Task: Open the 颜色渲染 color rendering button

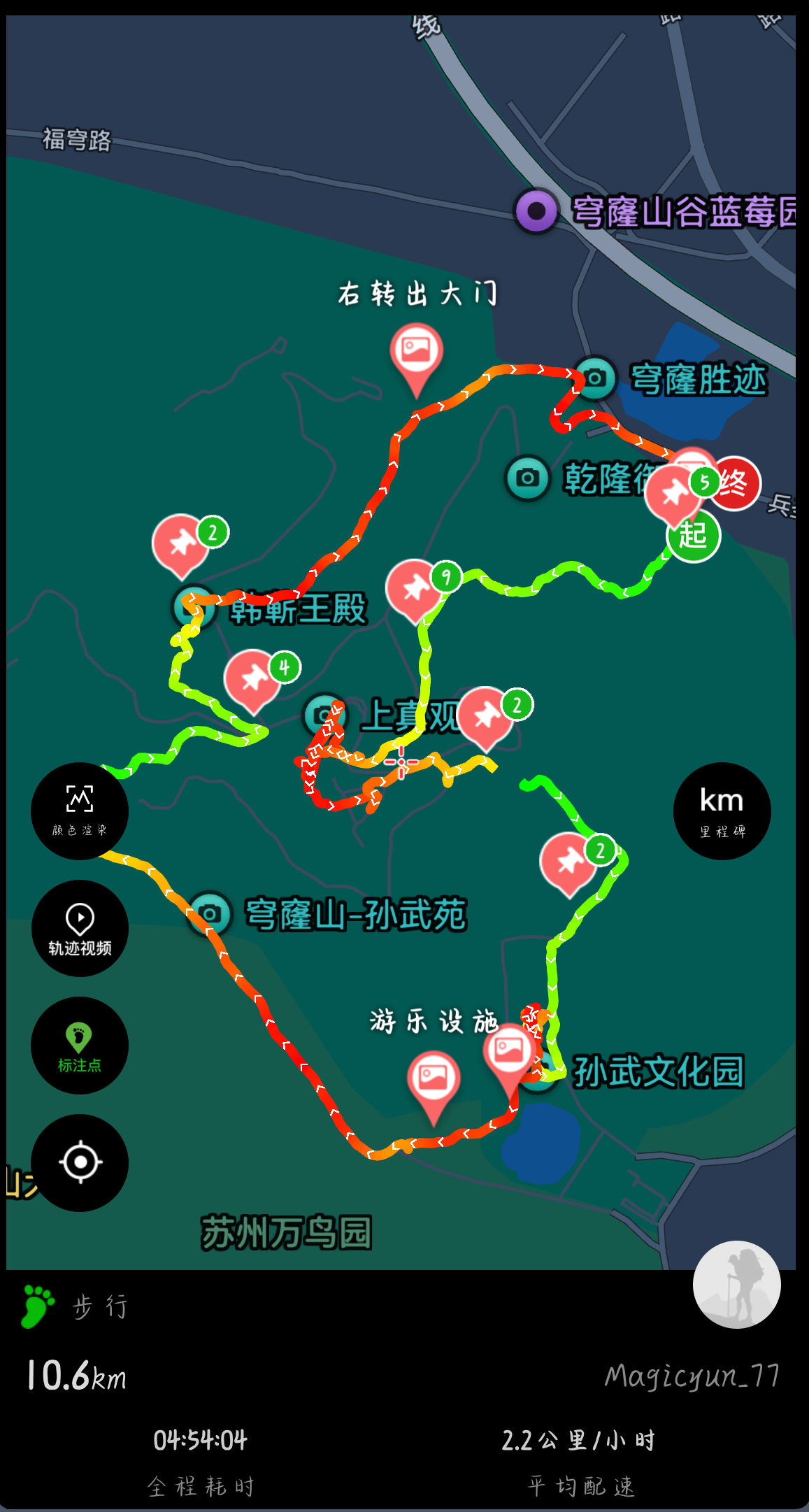Action: point(80,811)
